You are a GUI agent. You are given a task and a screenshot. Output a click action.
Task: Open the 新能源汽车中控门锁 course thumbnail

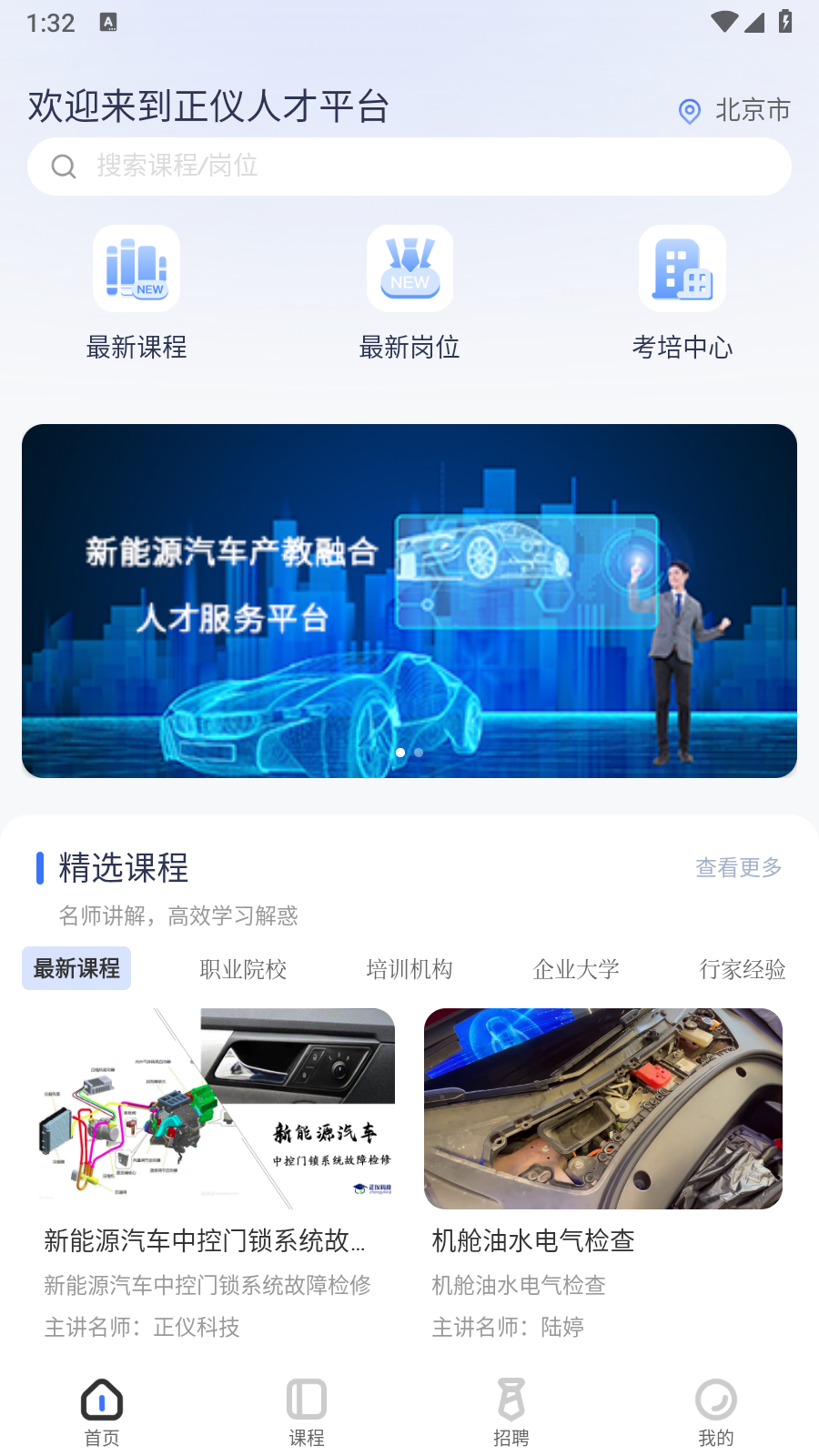pos(215,1108)
